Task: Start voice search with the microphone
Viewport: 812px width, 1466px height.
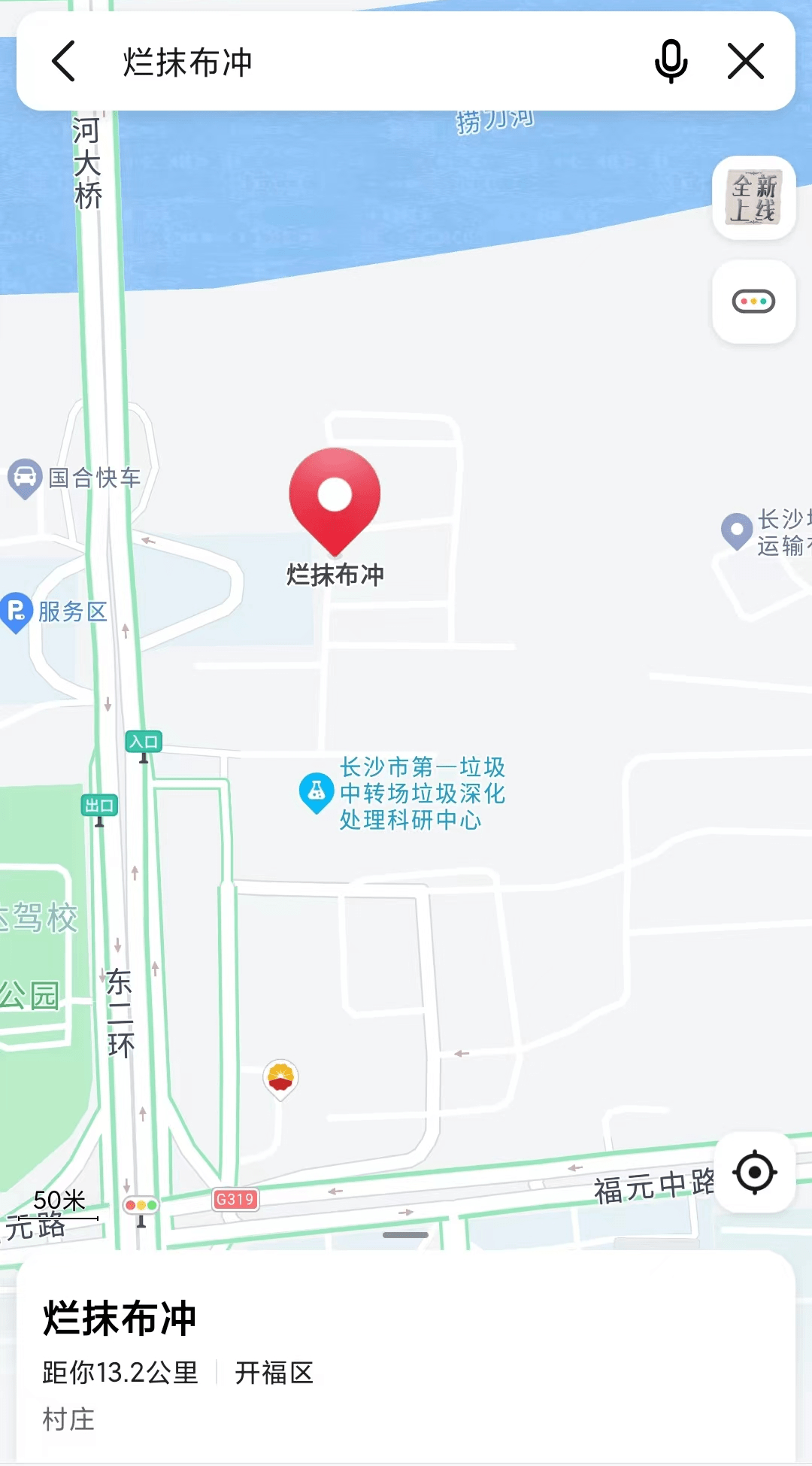Action: click(x=671, y=62)
